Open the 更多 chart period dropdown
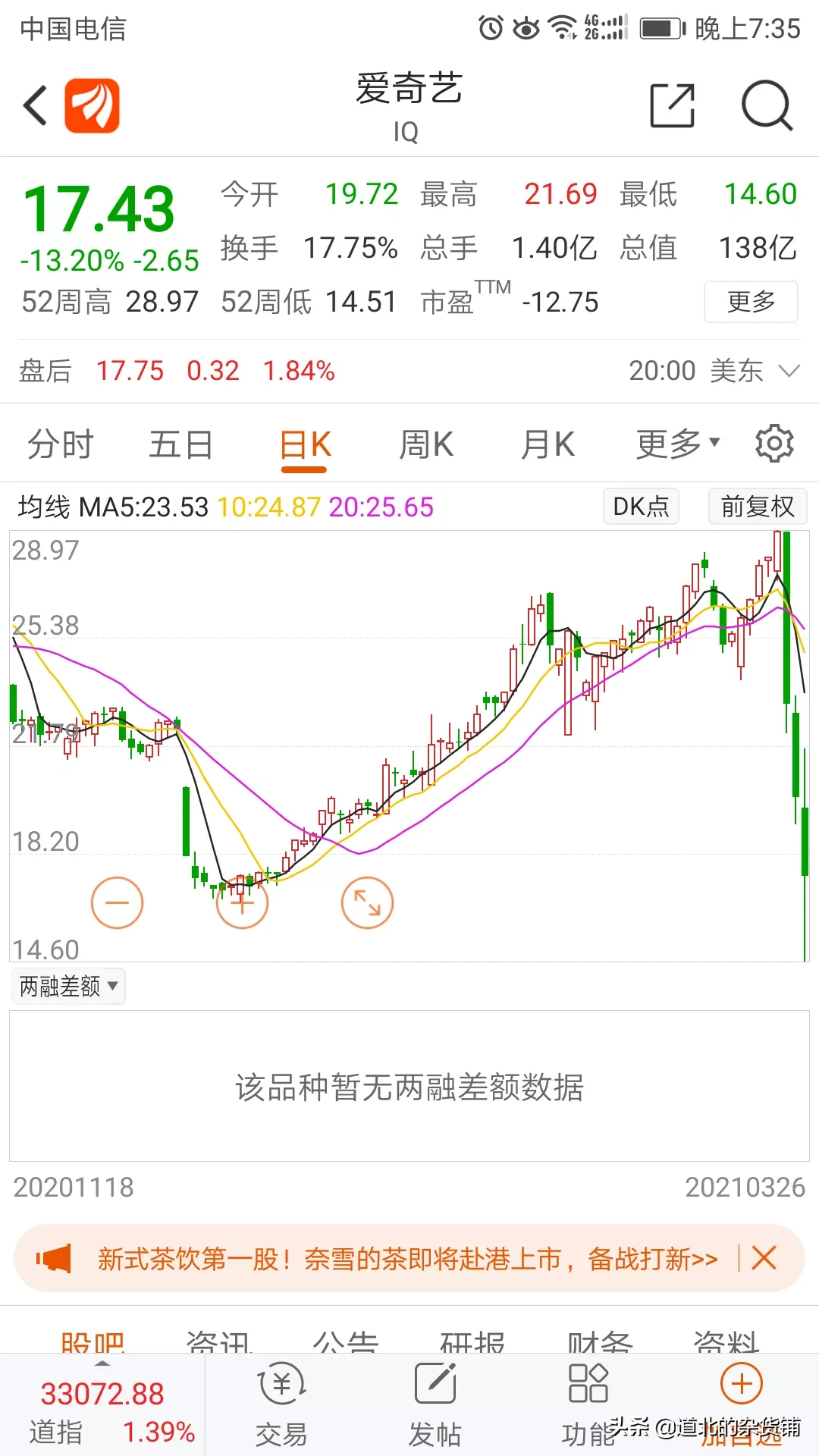The image size is (819, 1456). click(x=677, y=444)
